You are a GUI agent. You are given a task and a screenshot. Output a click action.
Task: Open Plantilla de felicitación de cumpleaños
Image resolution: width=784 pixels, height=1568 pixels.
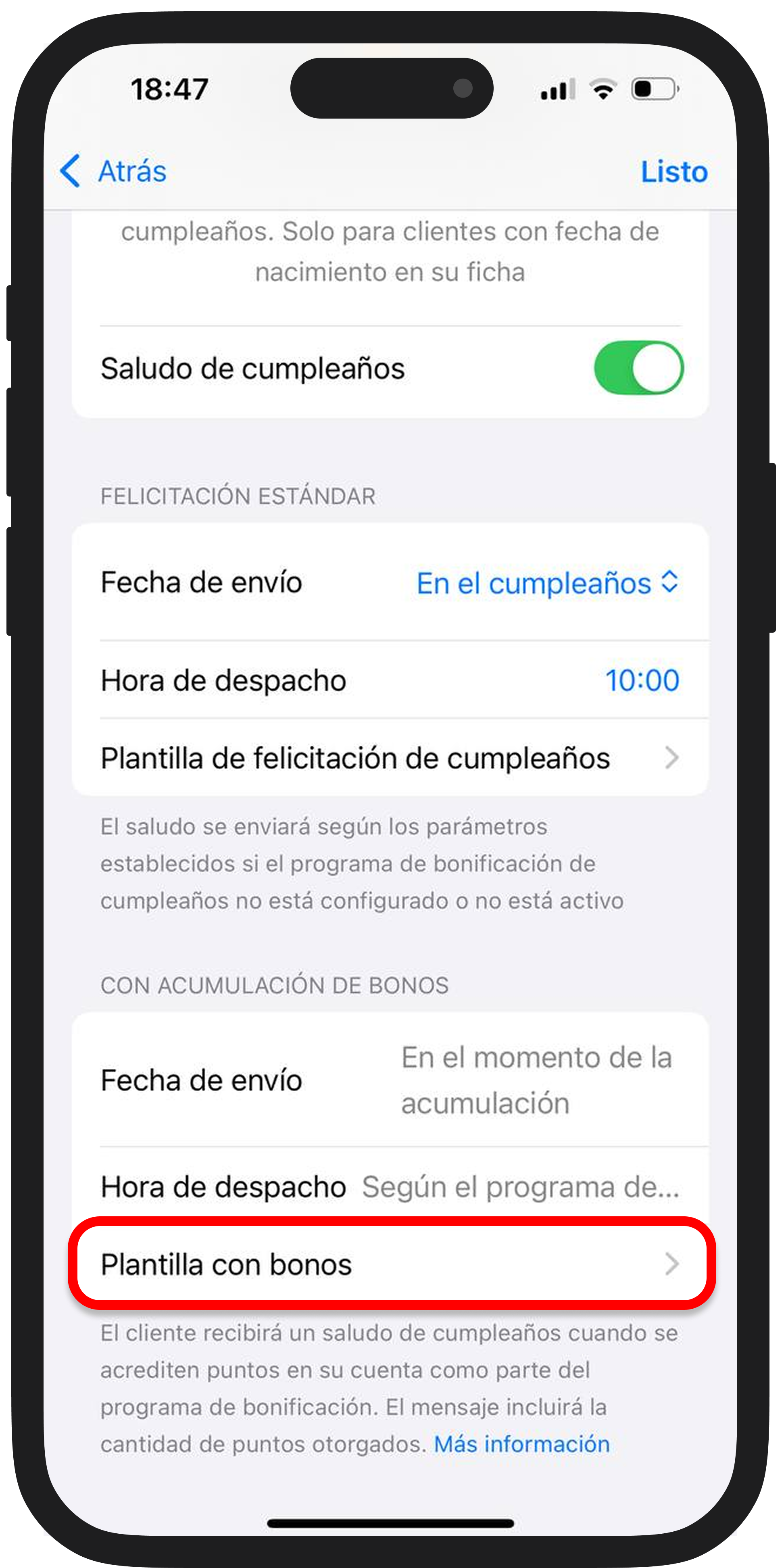tap(390, 758)
